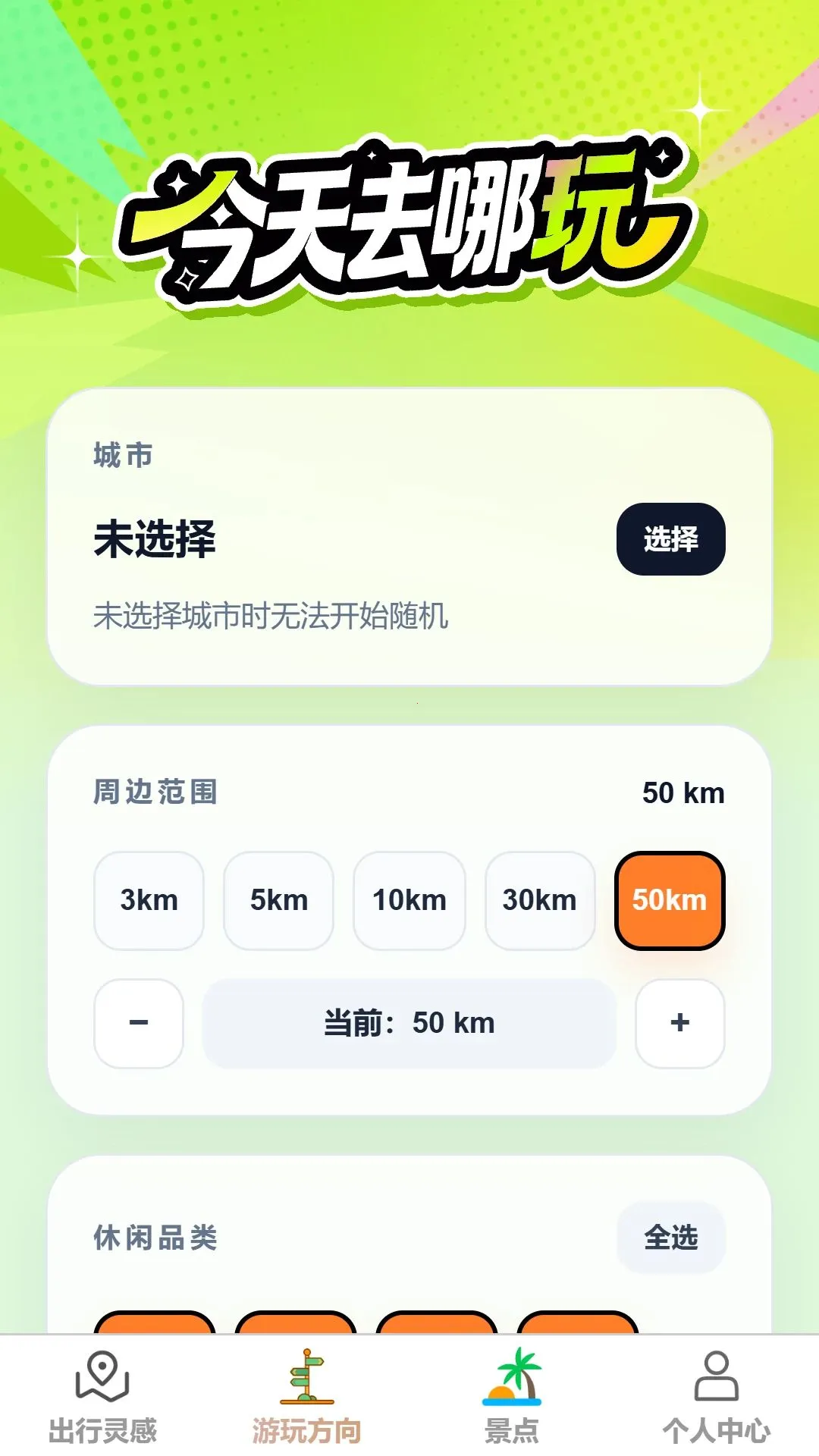Go to the 景点 tab

pos(512,1397)
